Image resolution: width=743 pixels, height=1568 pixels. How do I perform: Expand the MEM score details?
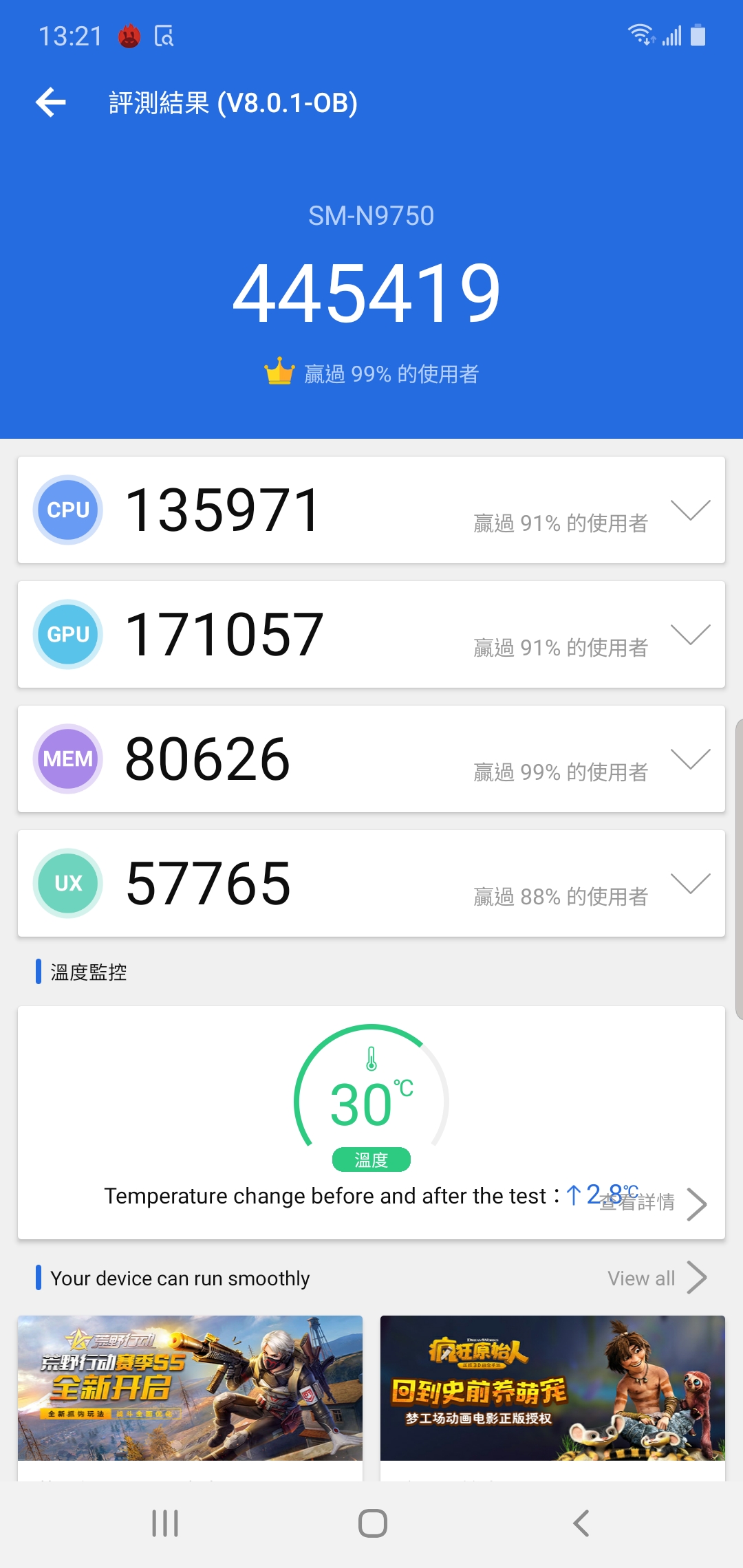691,759
